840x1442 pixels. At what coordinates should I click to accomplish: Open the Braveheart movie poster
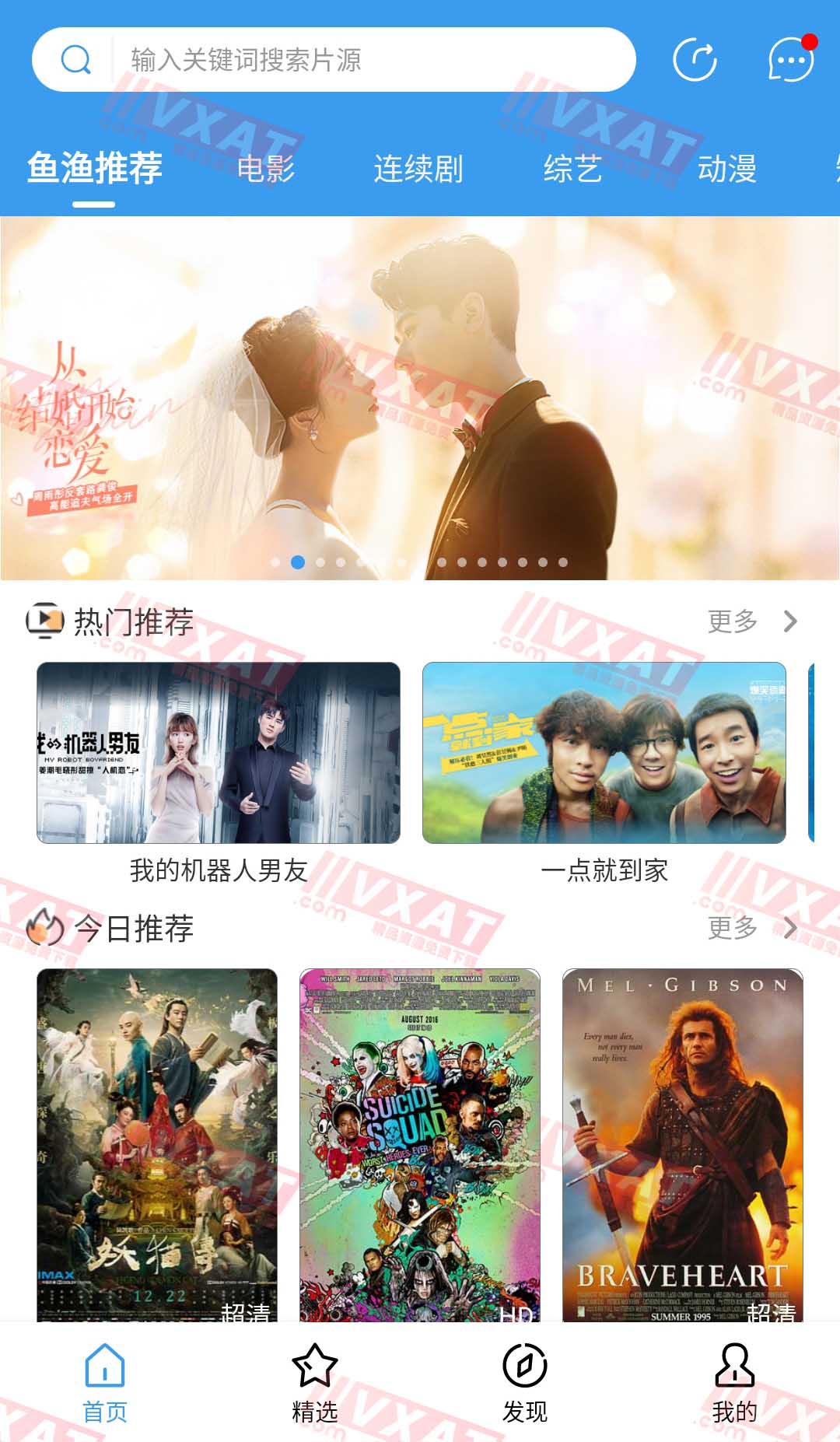click(x=683, y=1143)
